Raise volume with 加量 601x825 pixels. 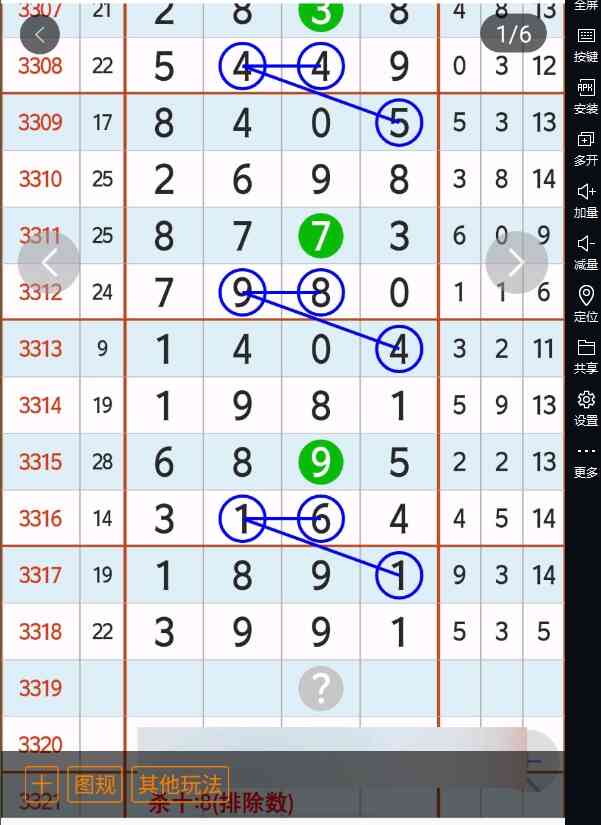586,200
